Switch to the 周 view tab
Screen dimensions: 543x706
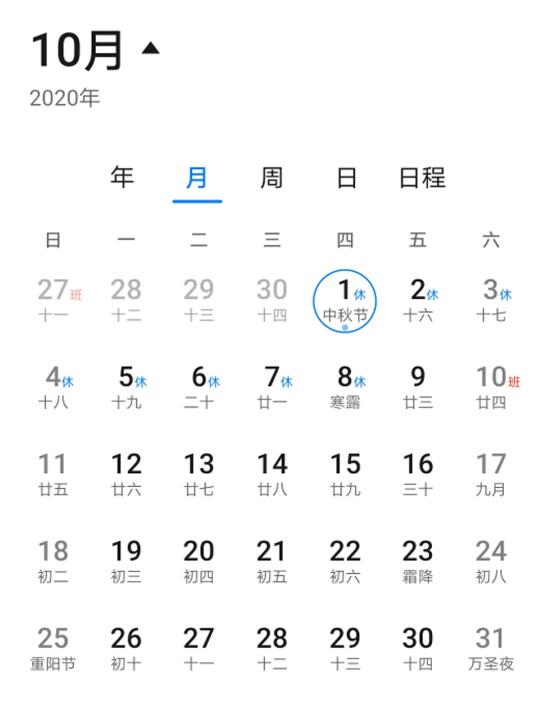272,177
